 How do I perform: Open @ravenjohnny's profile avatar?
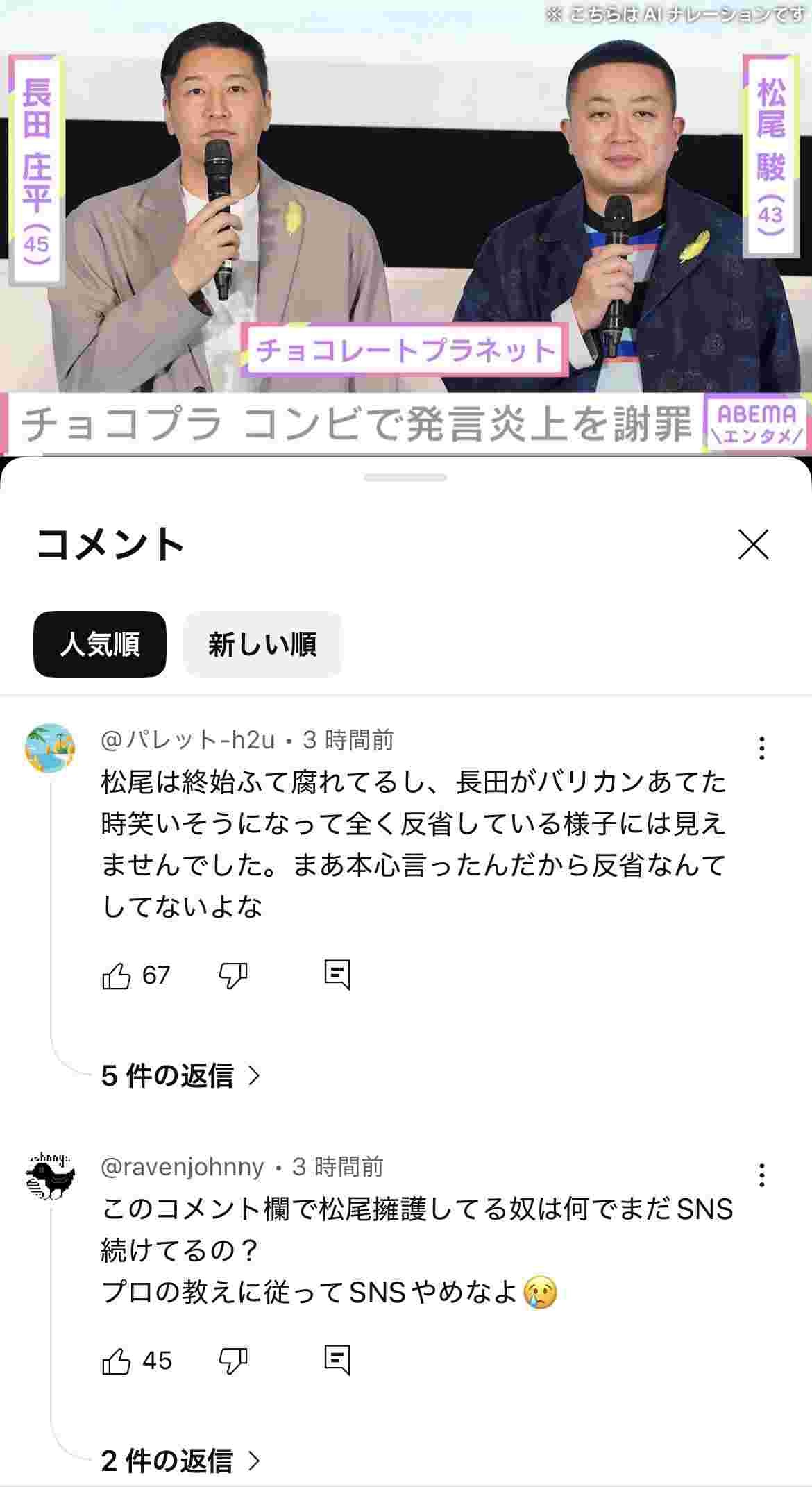[50, 1175]
